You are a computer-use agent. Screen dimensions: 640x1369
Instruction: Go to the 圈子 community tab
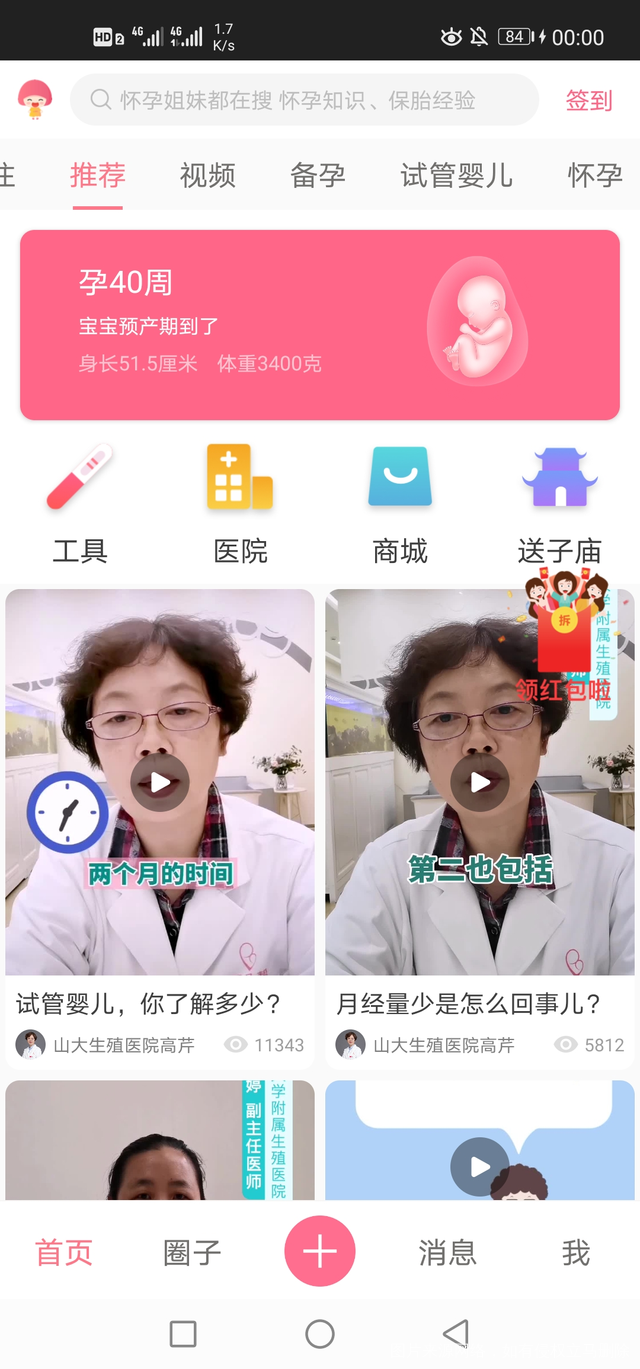click(x=192, y=1252)
